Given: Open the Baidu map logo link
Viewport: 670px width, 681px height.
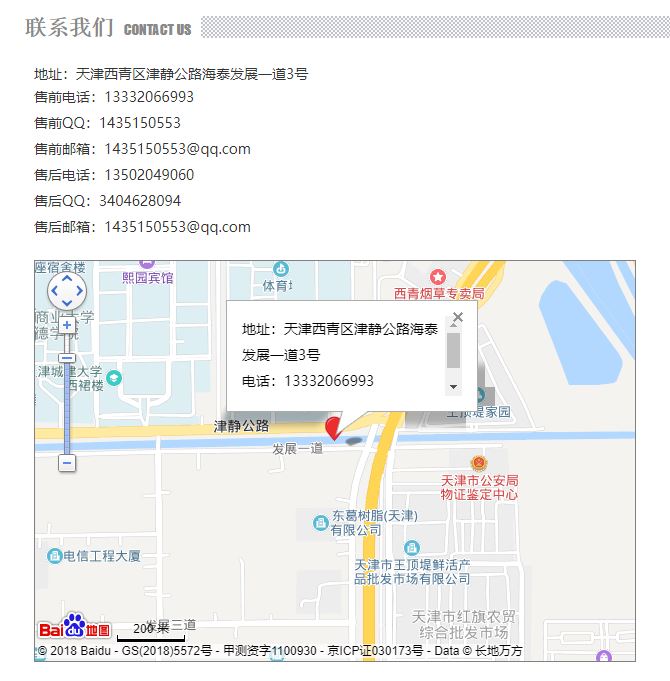Looking at the screenshot, I should pos(74,628).
